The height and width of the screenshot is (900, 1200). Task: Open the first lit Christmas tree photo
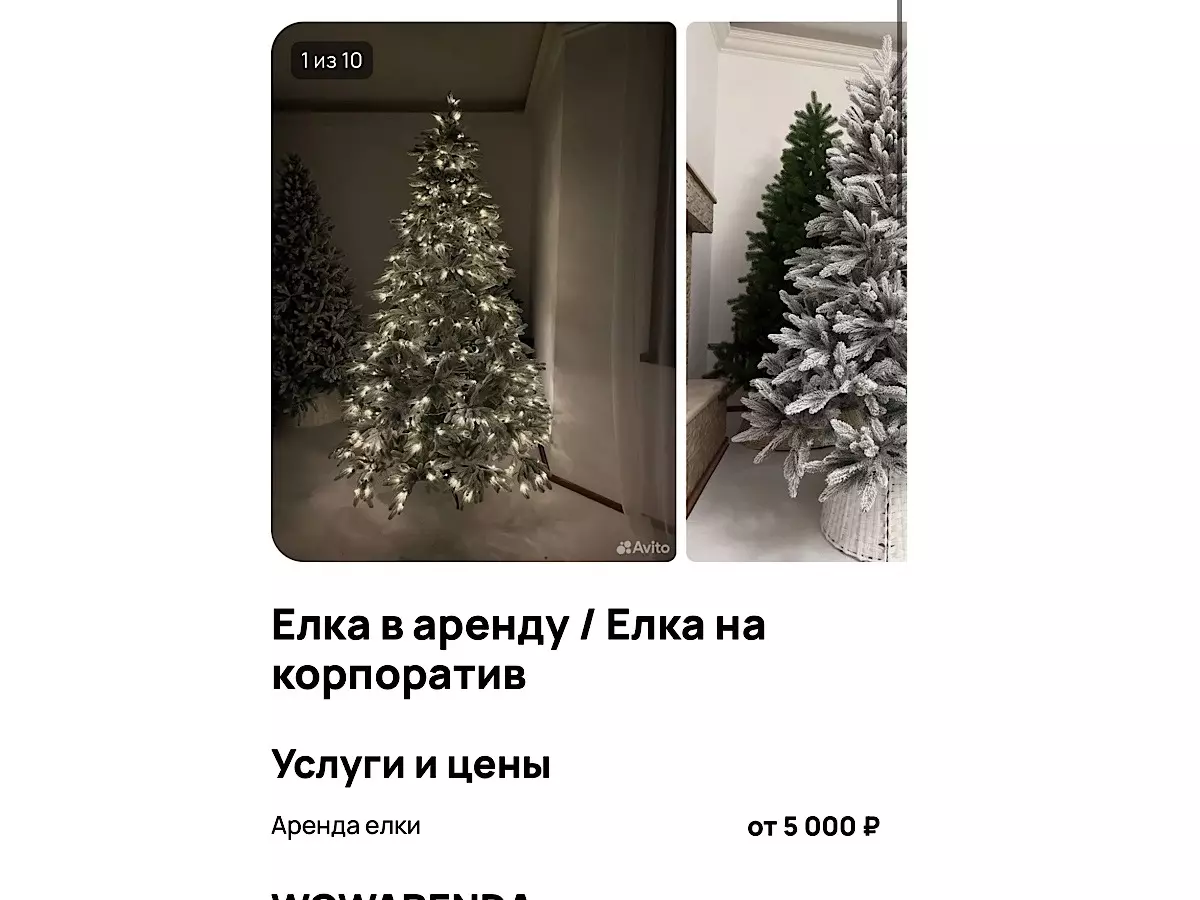473,292
